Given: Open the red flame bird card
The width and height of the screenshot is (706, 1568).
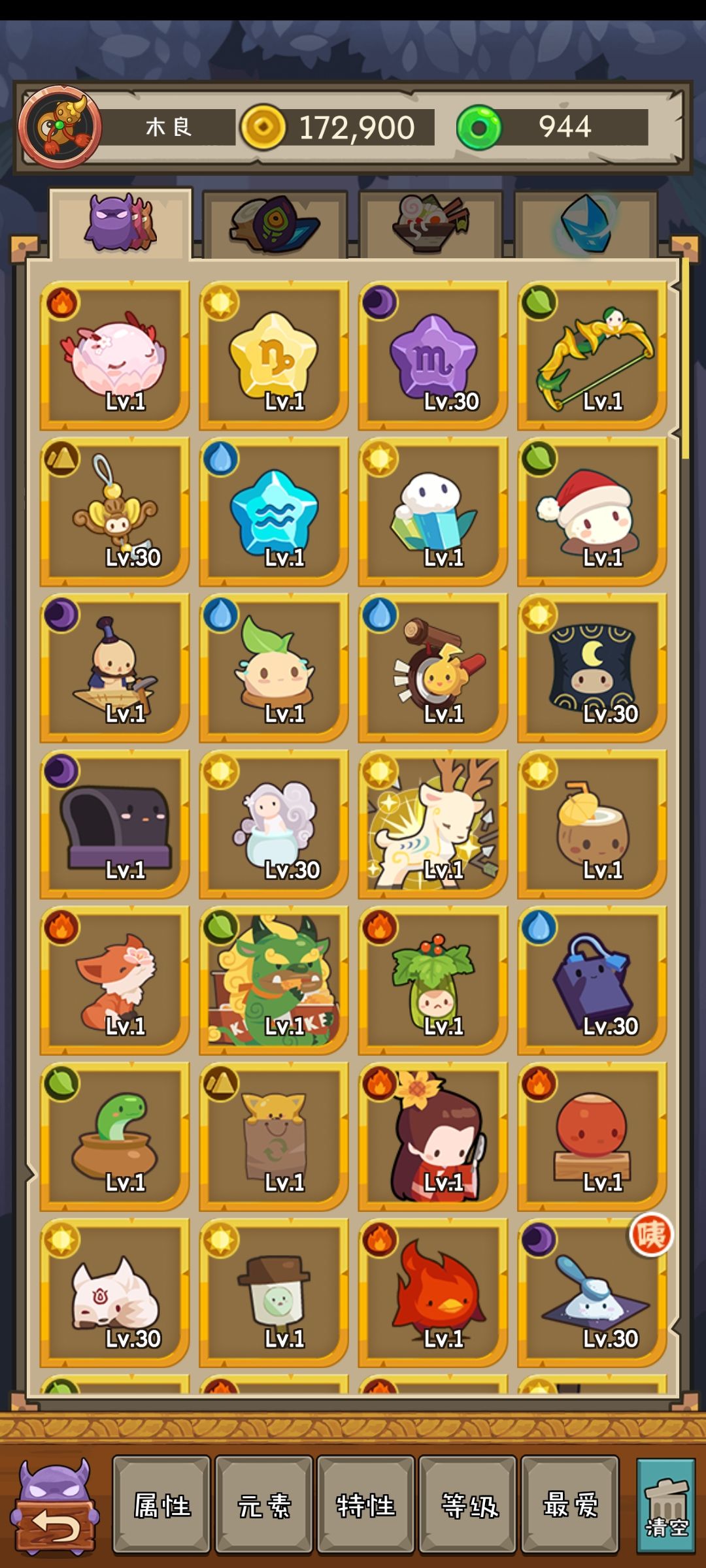Looking at the screenshot, I should (x=433, y=1292).
